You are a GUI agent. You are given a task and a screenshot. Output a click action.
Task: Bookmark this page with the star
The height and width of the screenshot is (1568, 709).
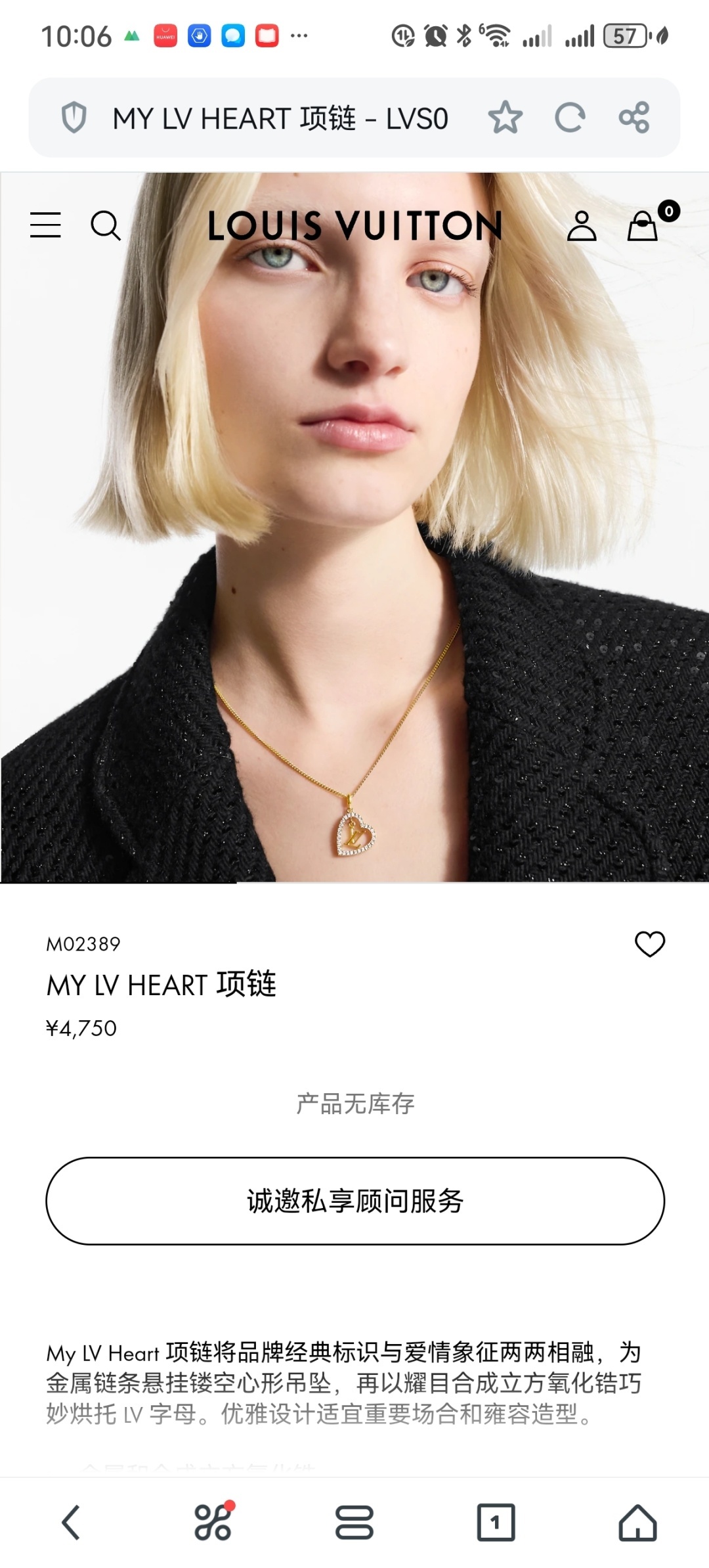[505, 118]
